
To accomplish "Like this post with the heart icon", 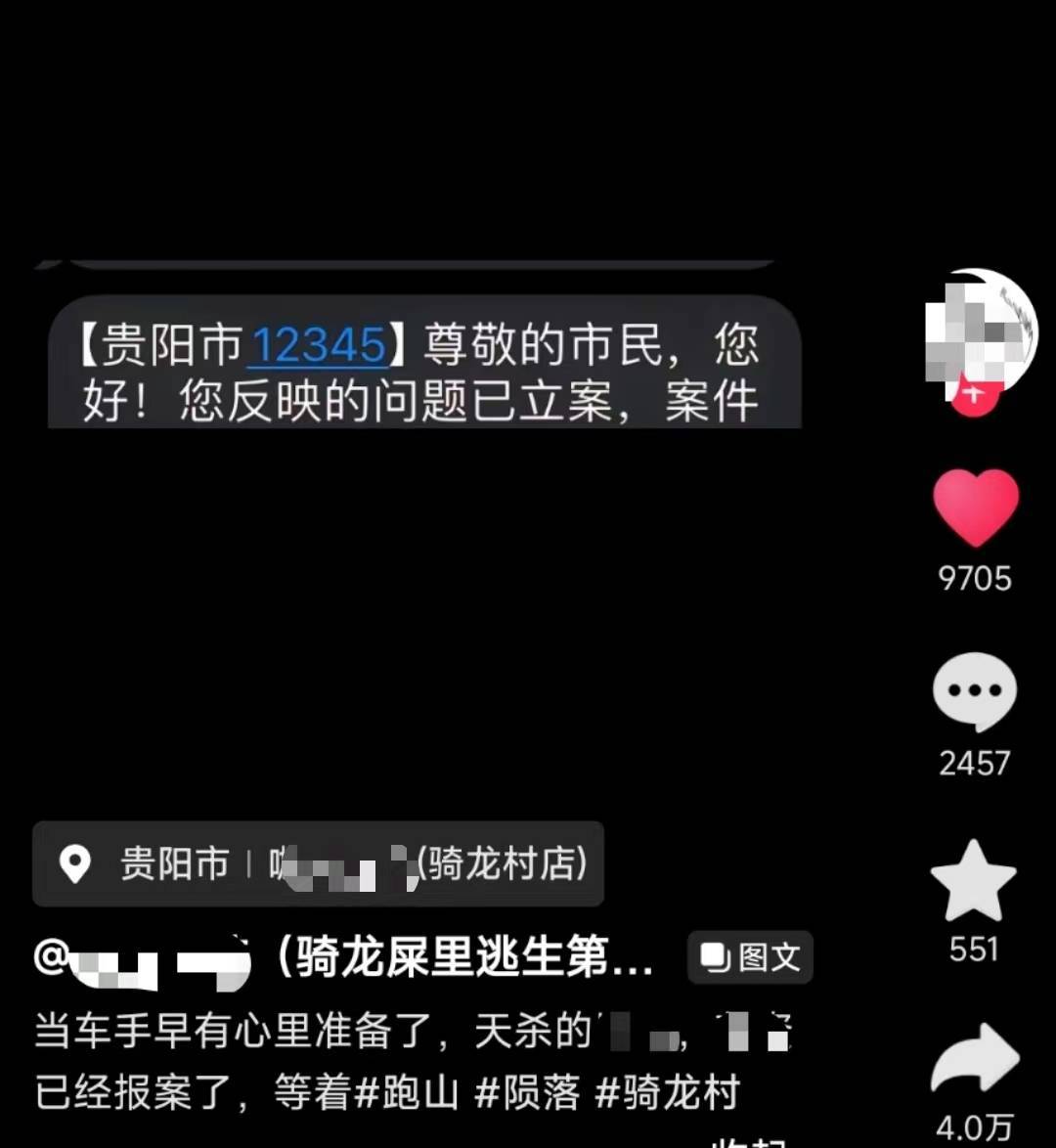I will [975, 507].
